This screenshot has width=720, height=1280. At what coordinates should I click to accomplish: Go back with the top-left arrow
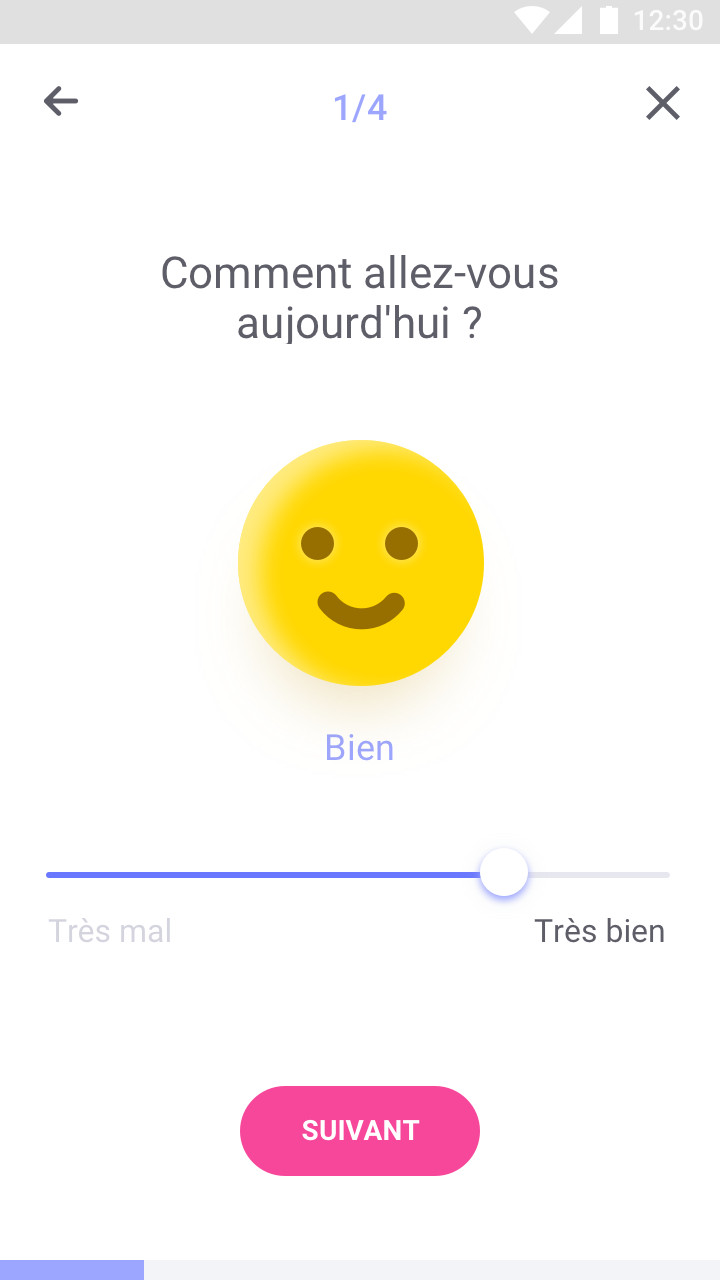pos(61,101)
